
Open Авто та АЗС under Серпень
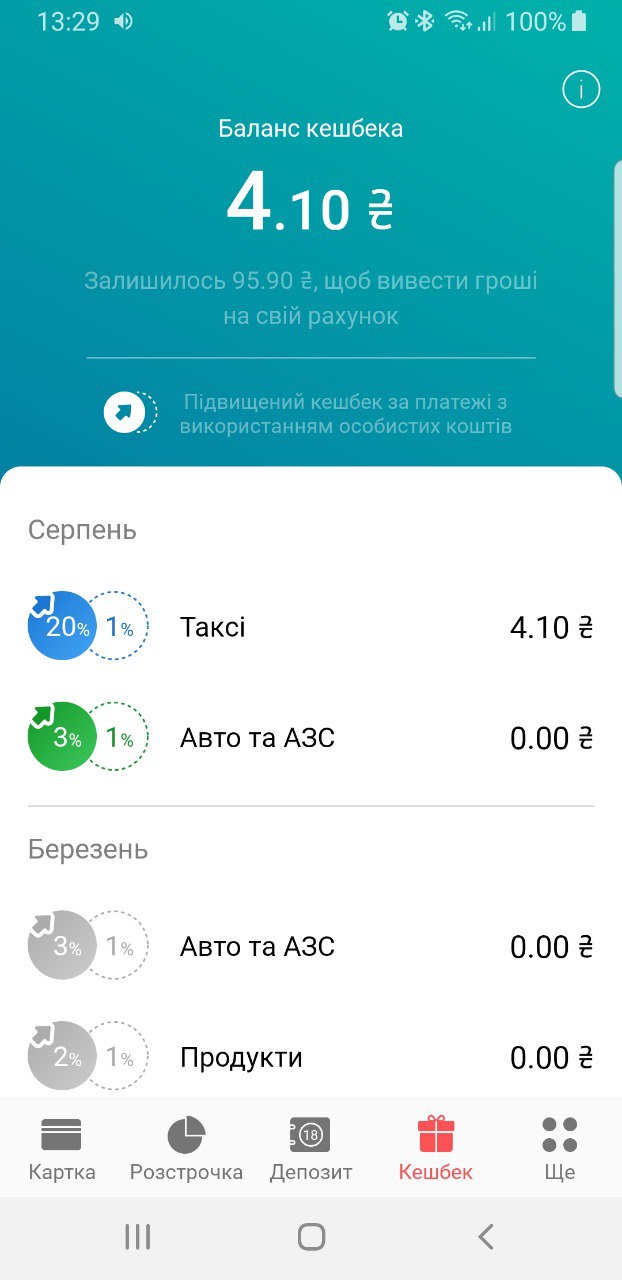(x=310, y=738)
